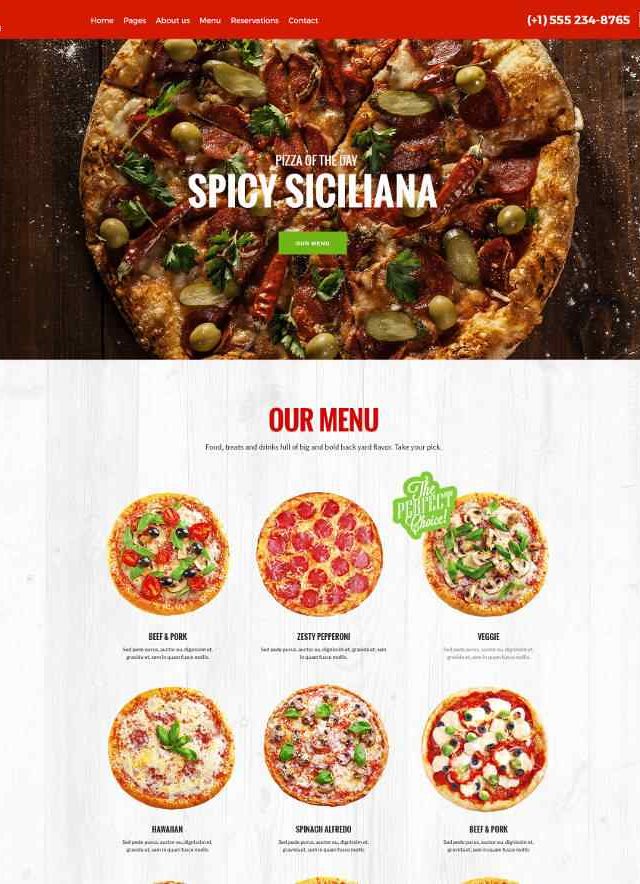Open the Pages nav item
This screenshot has height=884, width=640.
pos(134,20)
